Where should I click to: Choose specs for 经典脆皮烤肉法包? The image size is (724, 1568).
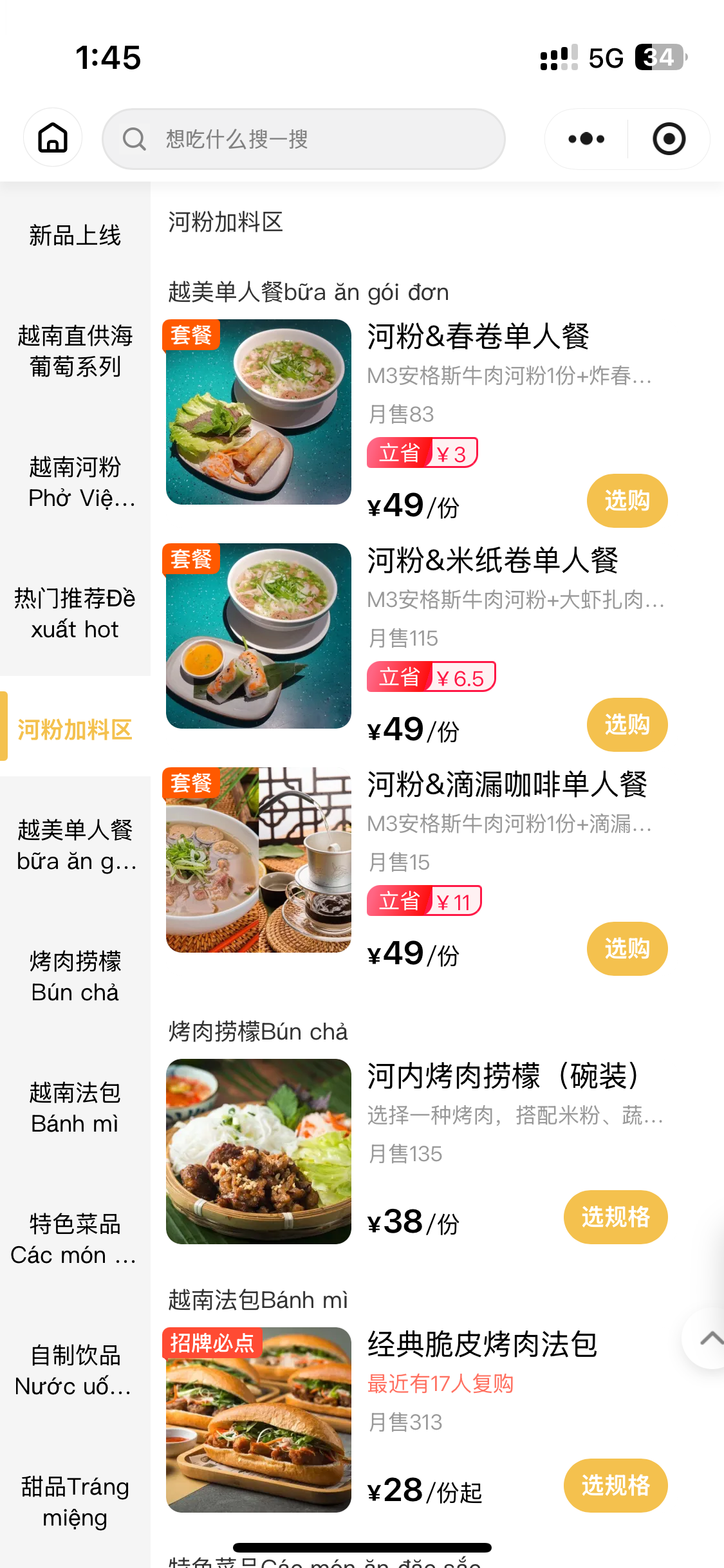(615, 1486)
